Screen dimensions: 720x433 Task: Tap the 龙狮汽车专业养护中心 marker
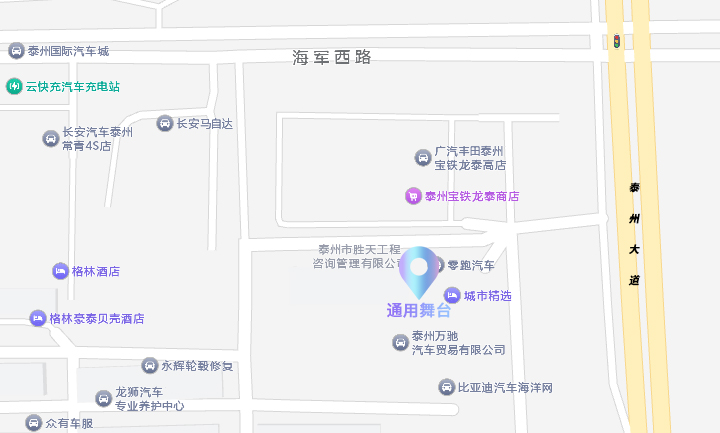pos(102,399)
